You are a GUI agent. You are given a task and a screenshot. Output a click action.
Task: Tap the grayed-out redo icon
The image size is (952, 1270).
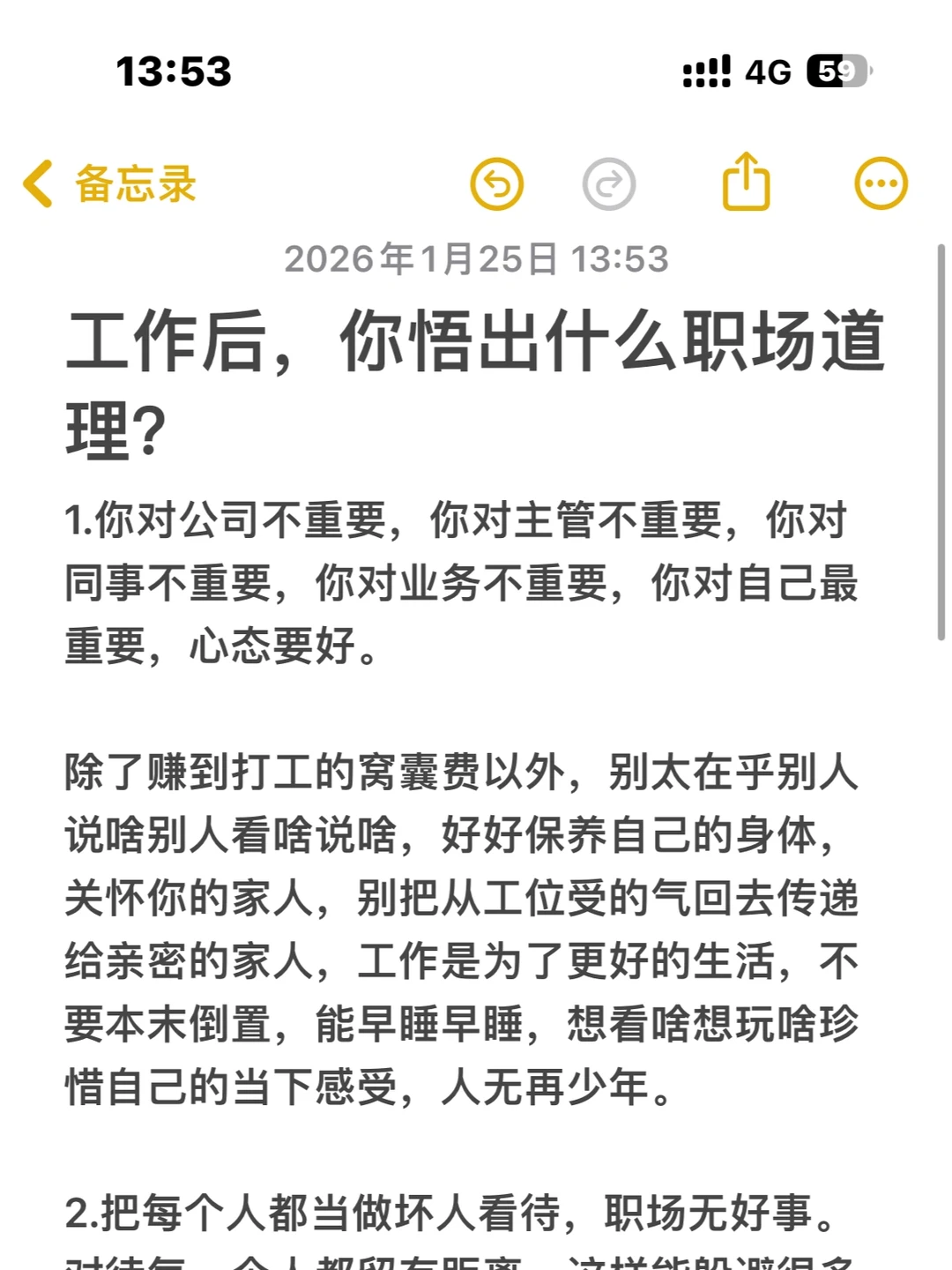(607, 183)
